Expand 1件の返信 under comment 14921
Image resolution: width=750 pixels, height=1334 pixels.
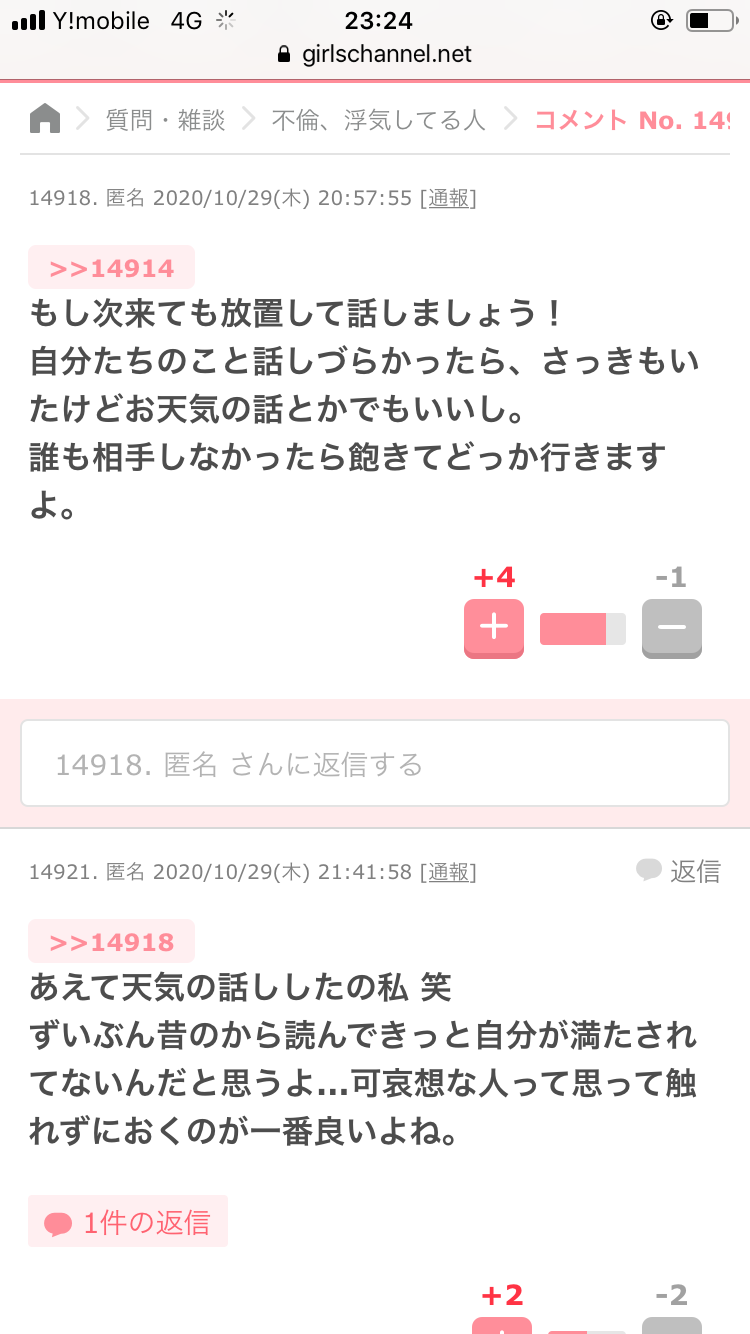click(x=128, y=1222)
